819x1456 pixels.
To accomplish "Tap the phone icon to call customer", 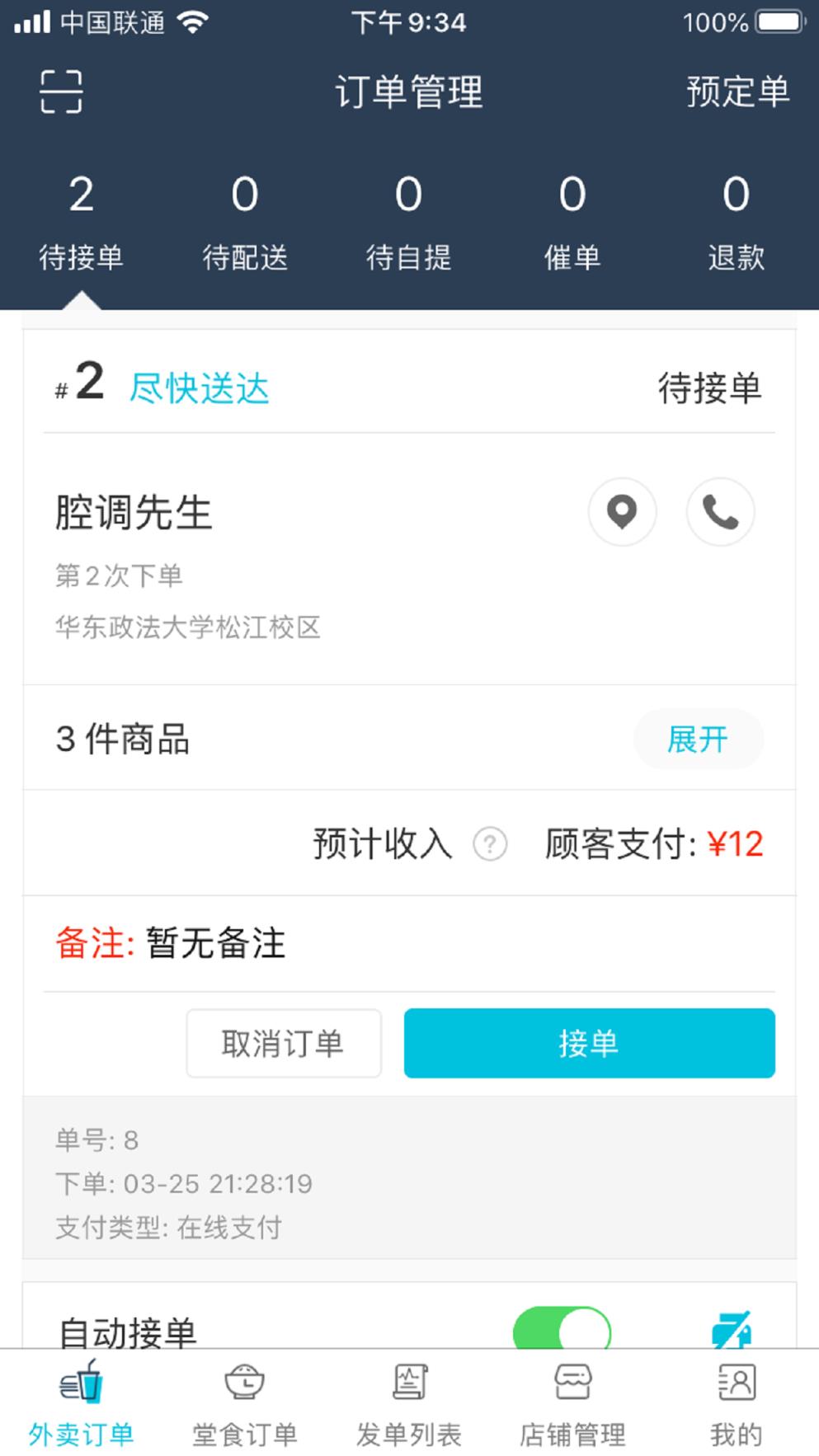I will [720, 512].
